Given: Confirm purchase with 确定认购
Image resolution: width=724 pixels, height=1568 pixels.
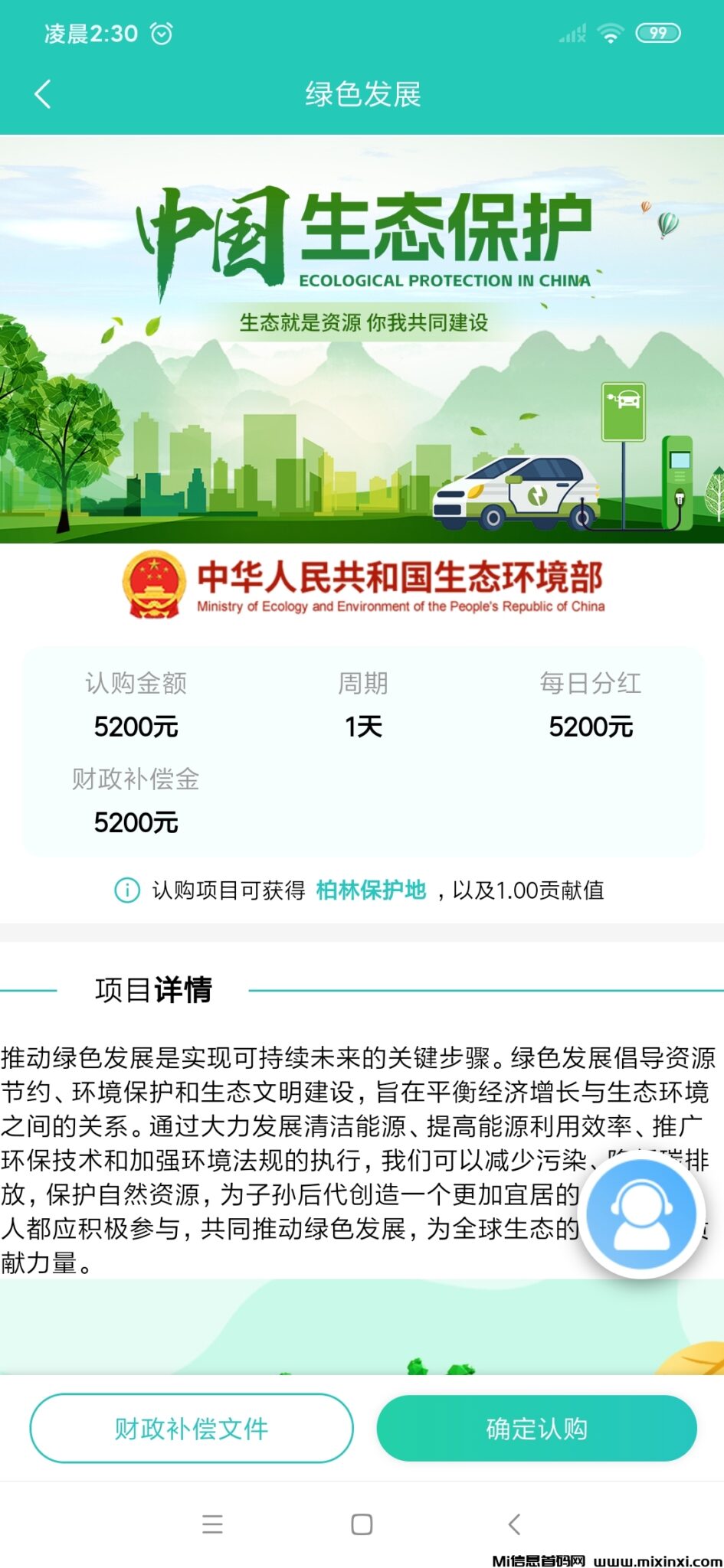Looking at the screenshot, I should coord(536,1428).
